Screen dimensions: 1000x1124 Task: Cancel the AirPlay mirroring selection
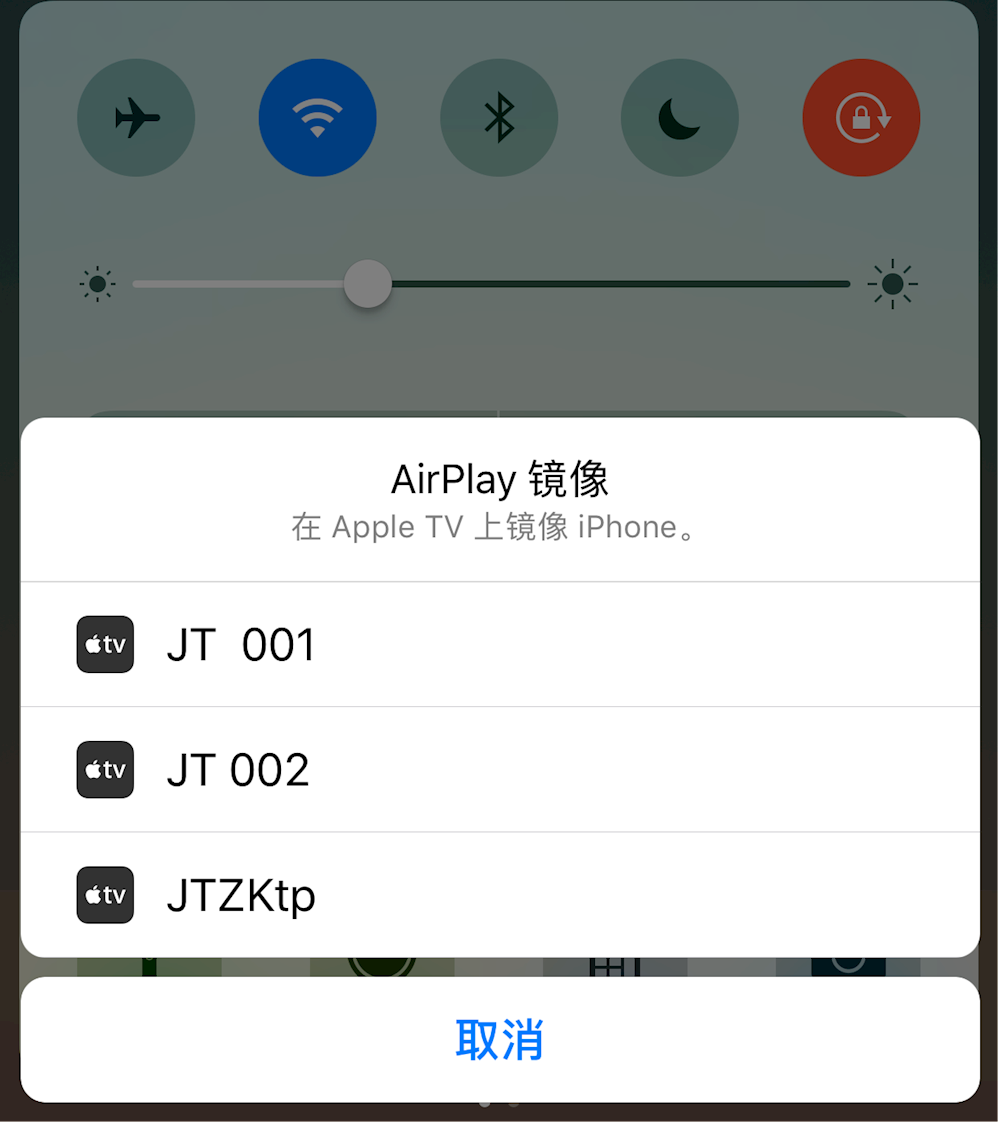coord(499,1040)
